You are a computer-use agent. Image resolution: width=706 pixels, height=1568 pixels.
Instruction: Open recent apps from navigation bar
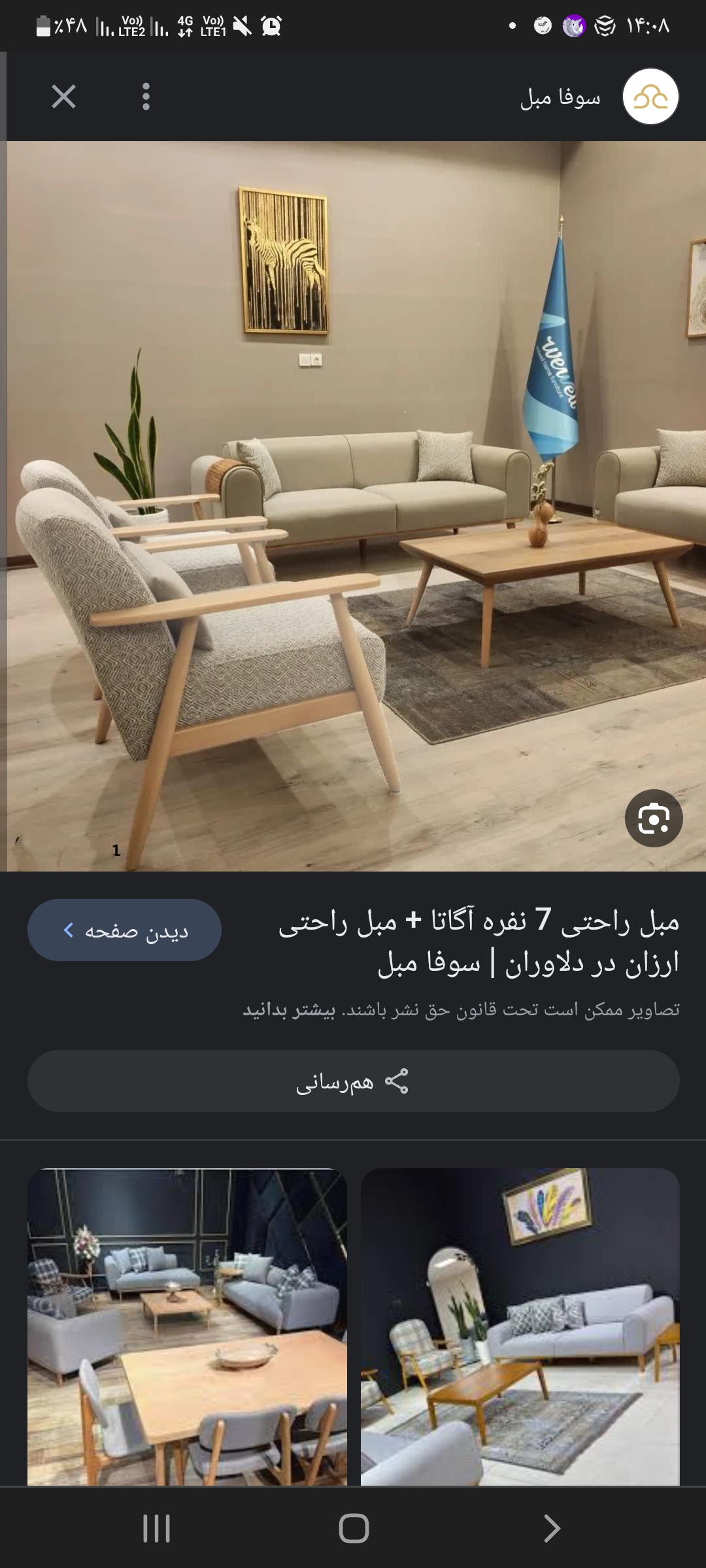tap(156, 1528)
